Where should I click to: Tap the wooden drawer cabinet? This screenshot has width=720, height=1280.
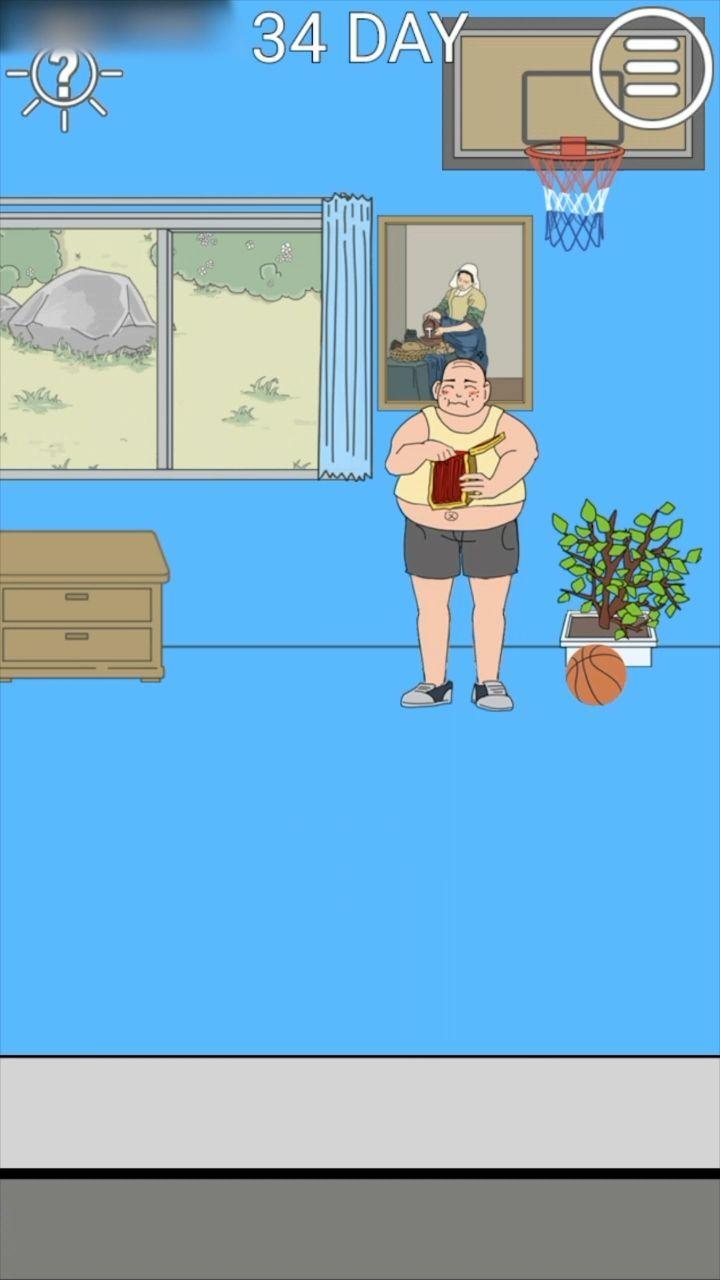point(80,606)
